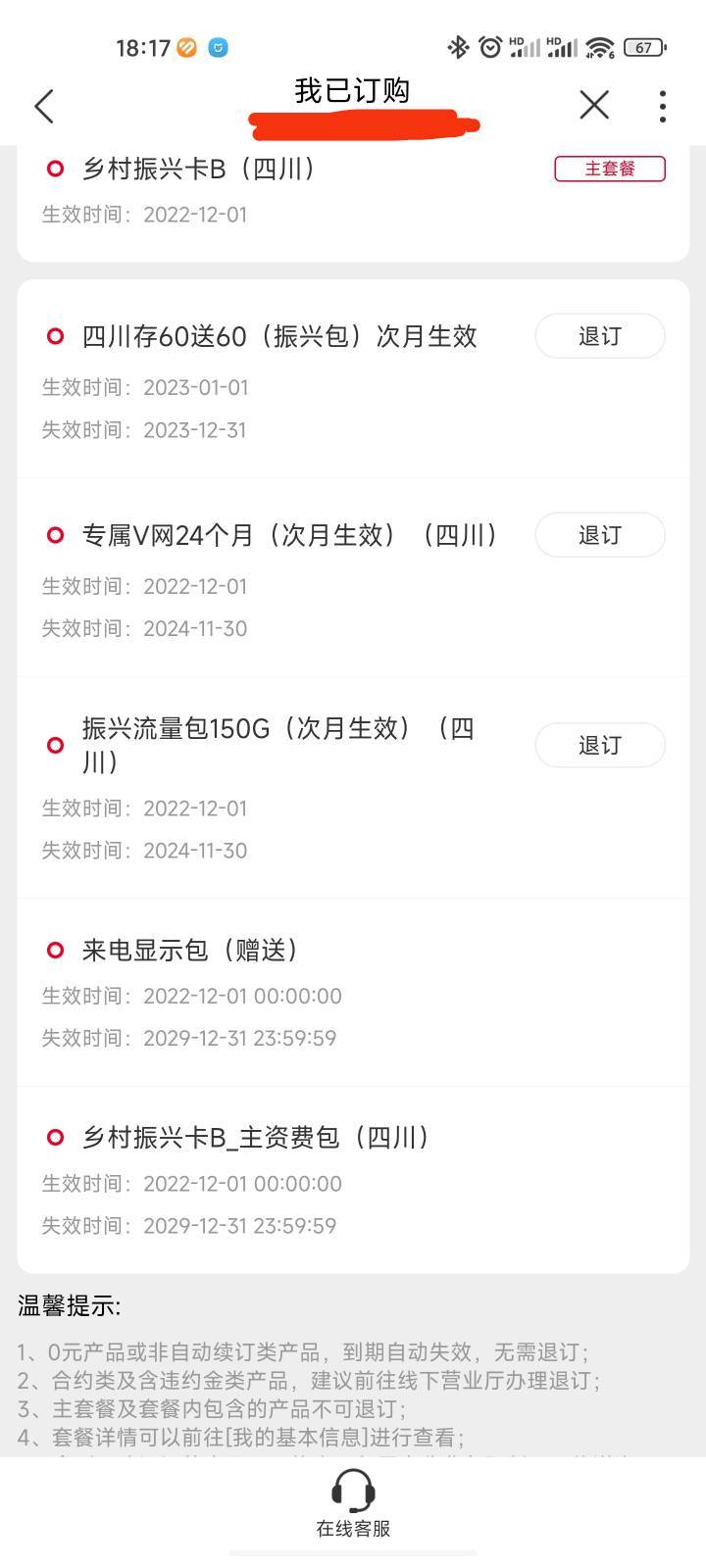Unsubscribe from 四川存60送60（振兴包）
The image size is (706, 1568).
click(x=600, y=336)
